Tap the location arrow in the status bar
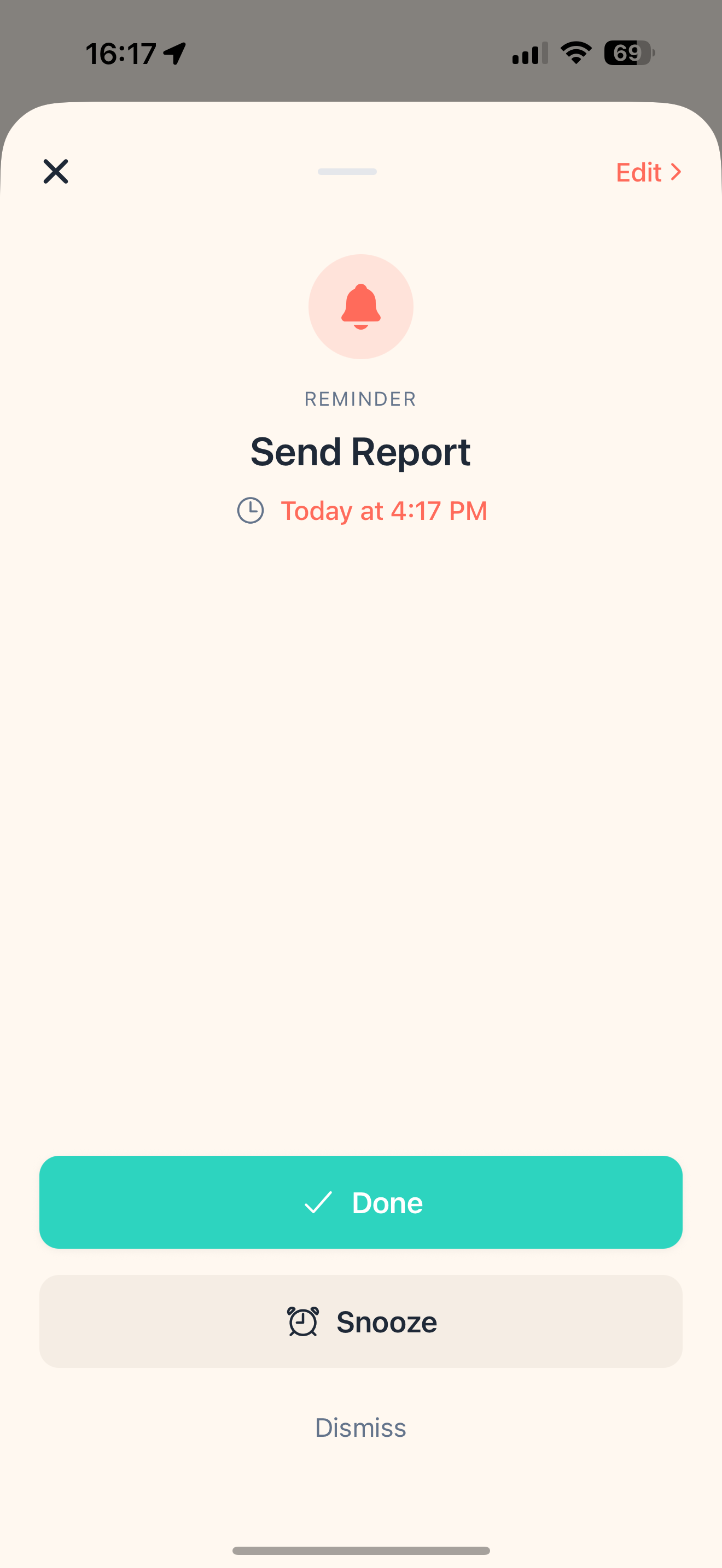The image size is (722, 1568). 176,52
